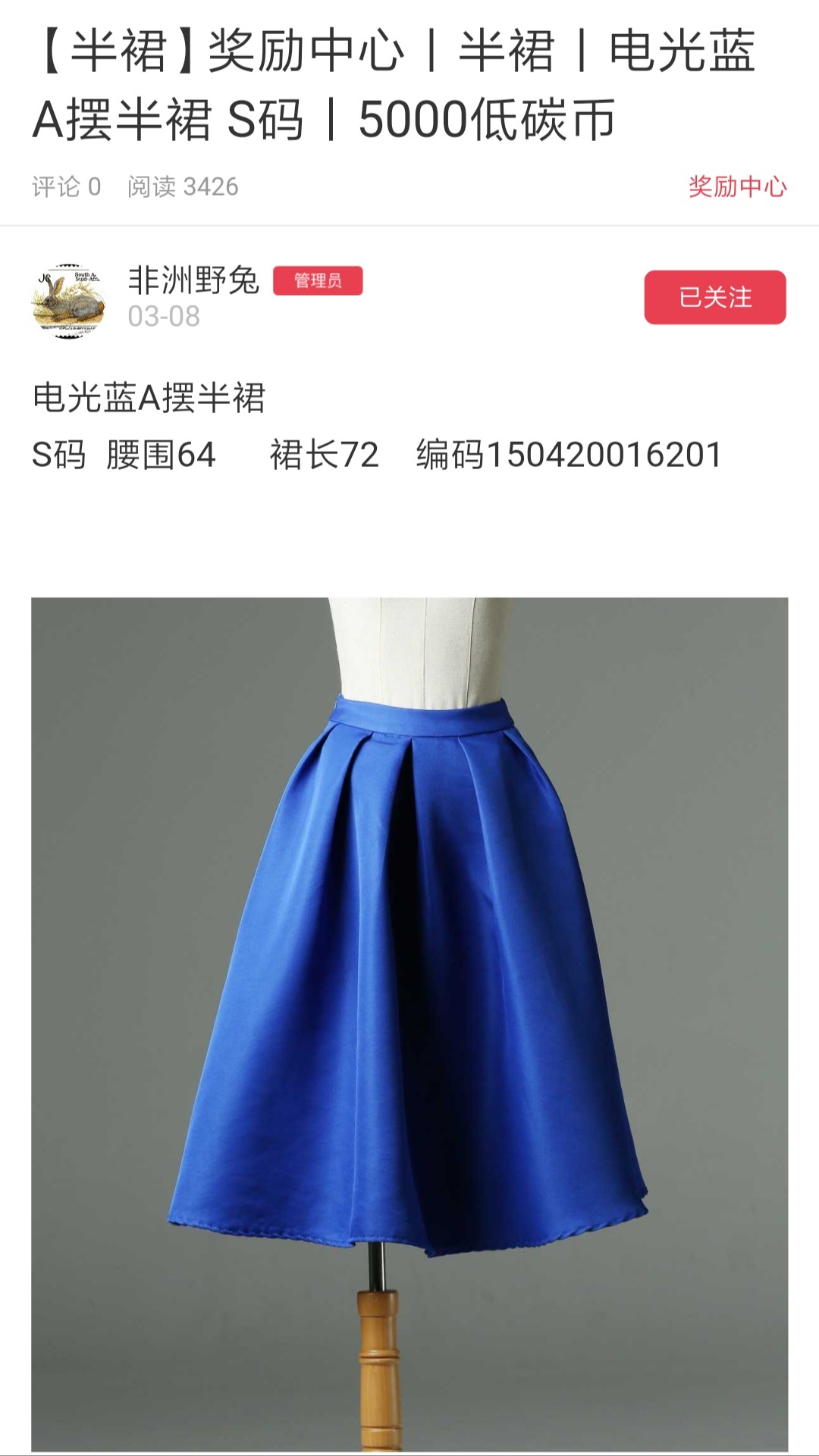The image size is (819, 1456).
Task: Open 非洲野兔's profile avatar
Action: pyautogui.click(x=68, y=301)
